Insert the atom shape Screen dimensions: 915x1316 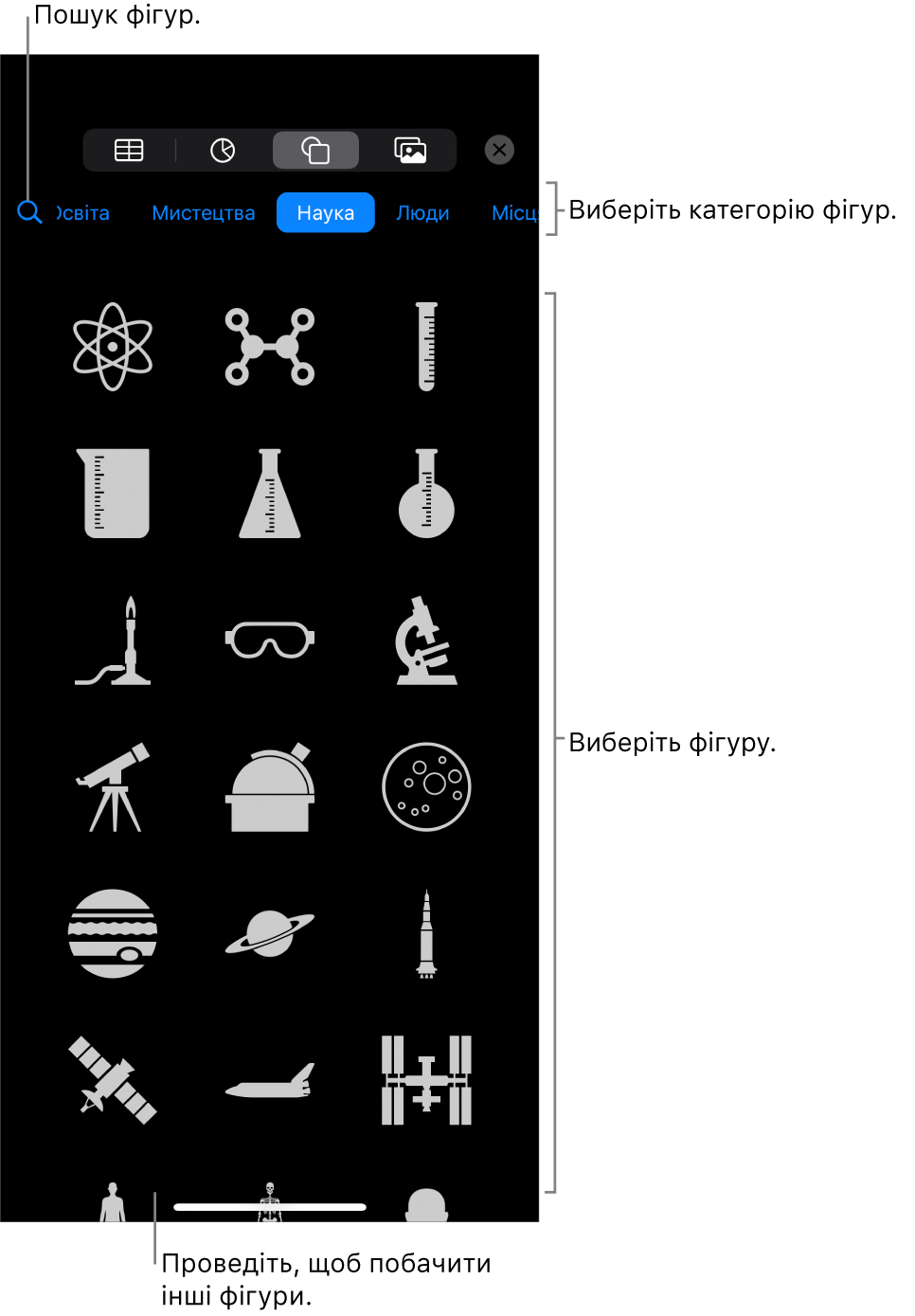[113, 347]
